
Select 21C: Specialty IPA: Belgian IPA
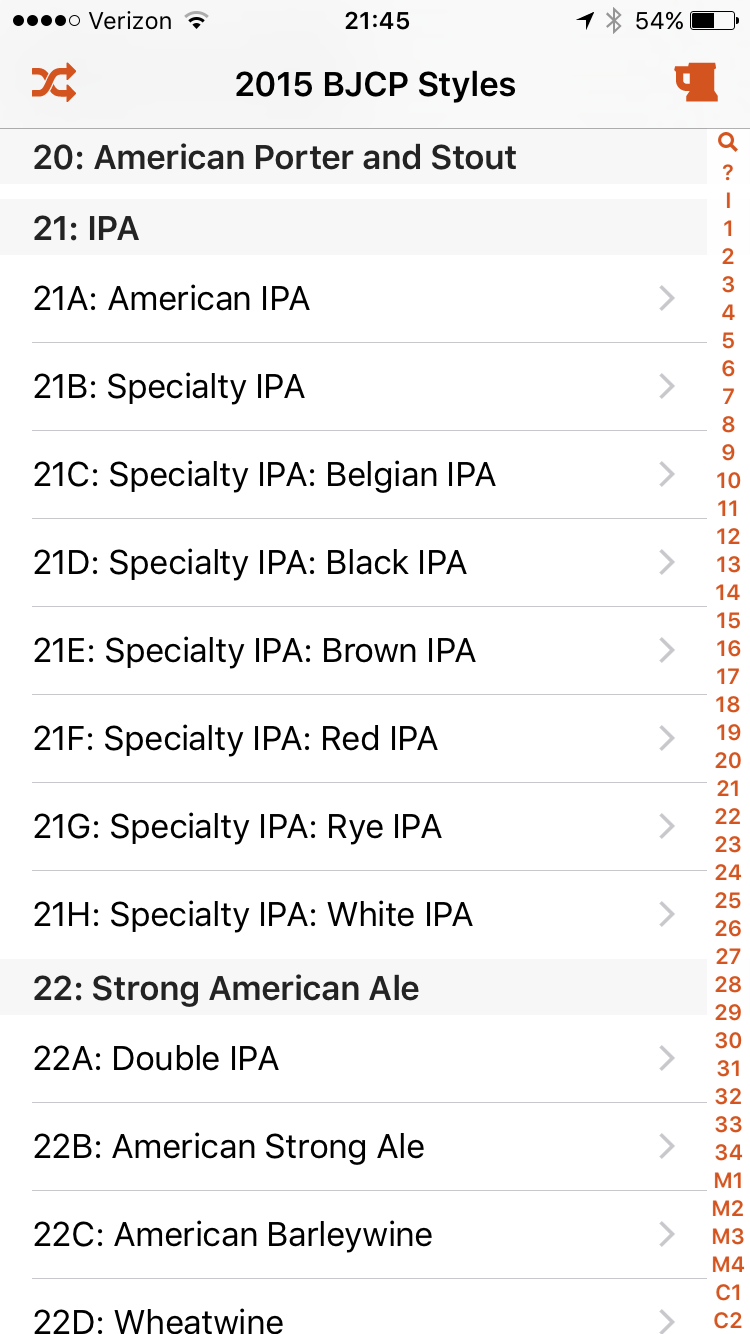coord(354,475)
